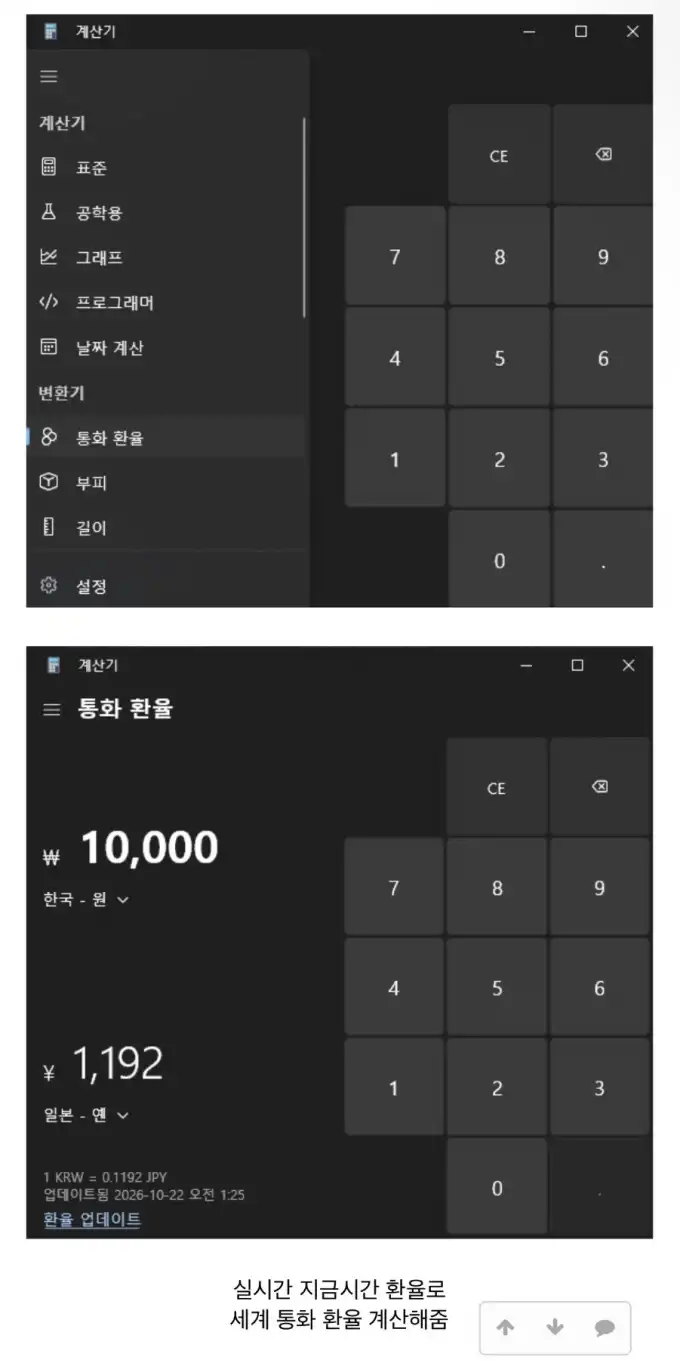
Task: Open the calculator menu screenshot image
Action: pos(339,311)
